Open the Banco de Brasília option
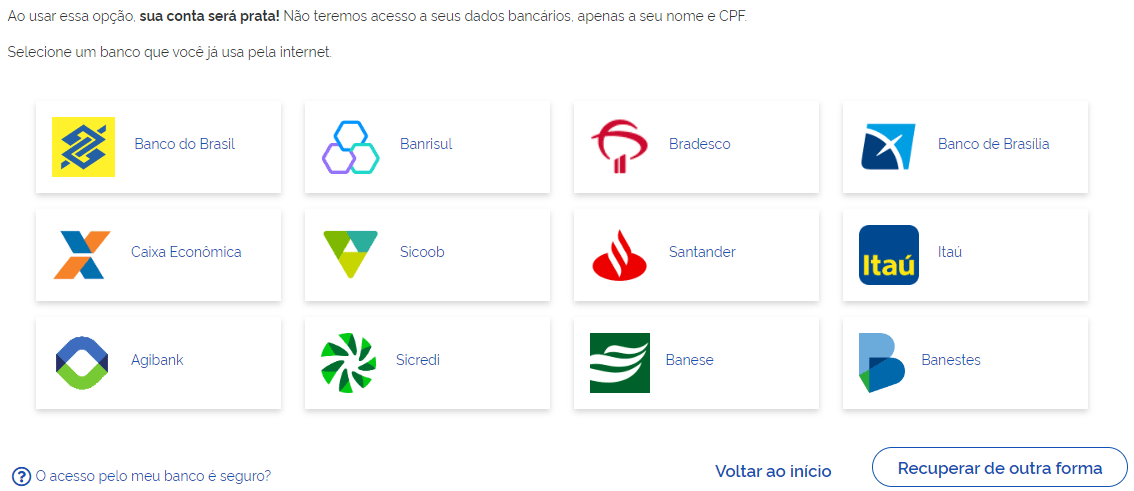 (x=965, y=145)
